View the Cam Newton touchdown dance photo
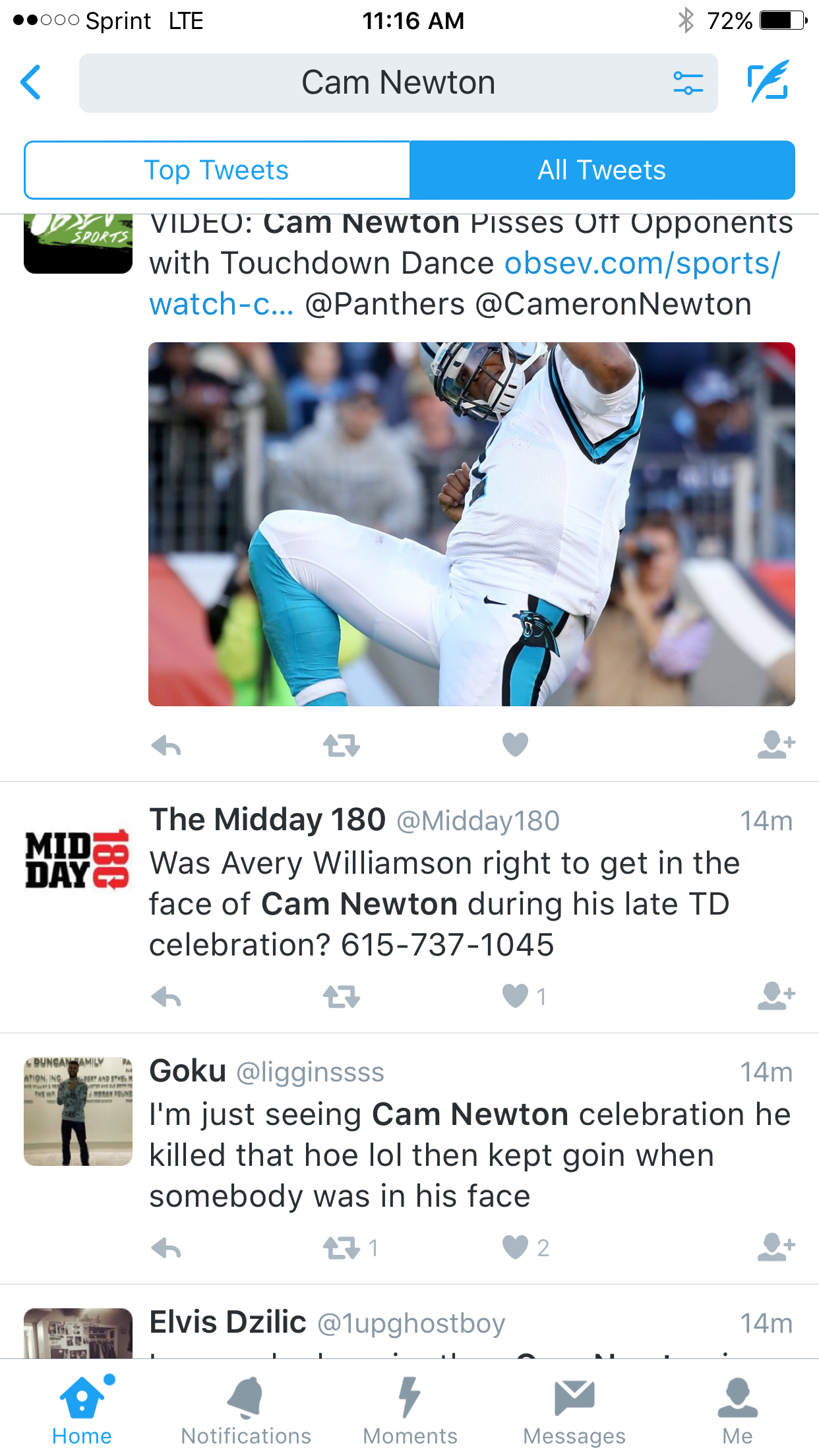Viewport: 819px width, 1456px height. pyautogui.click(x=471, y=524)
